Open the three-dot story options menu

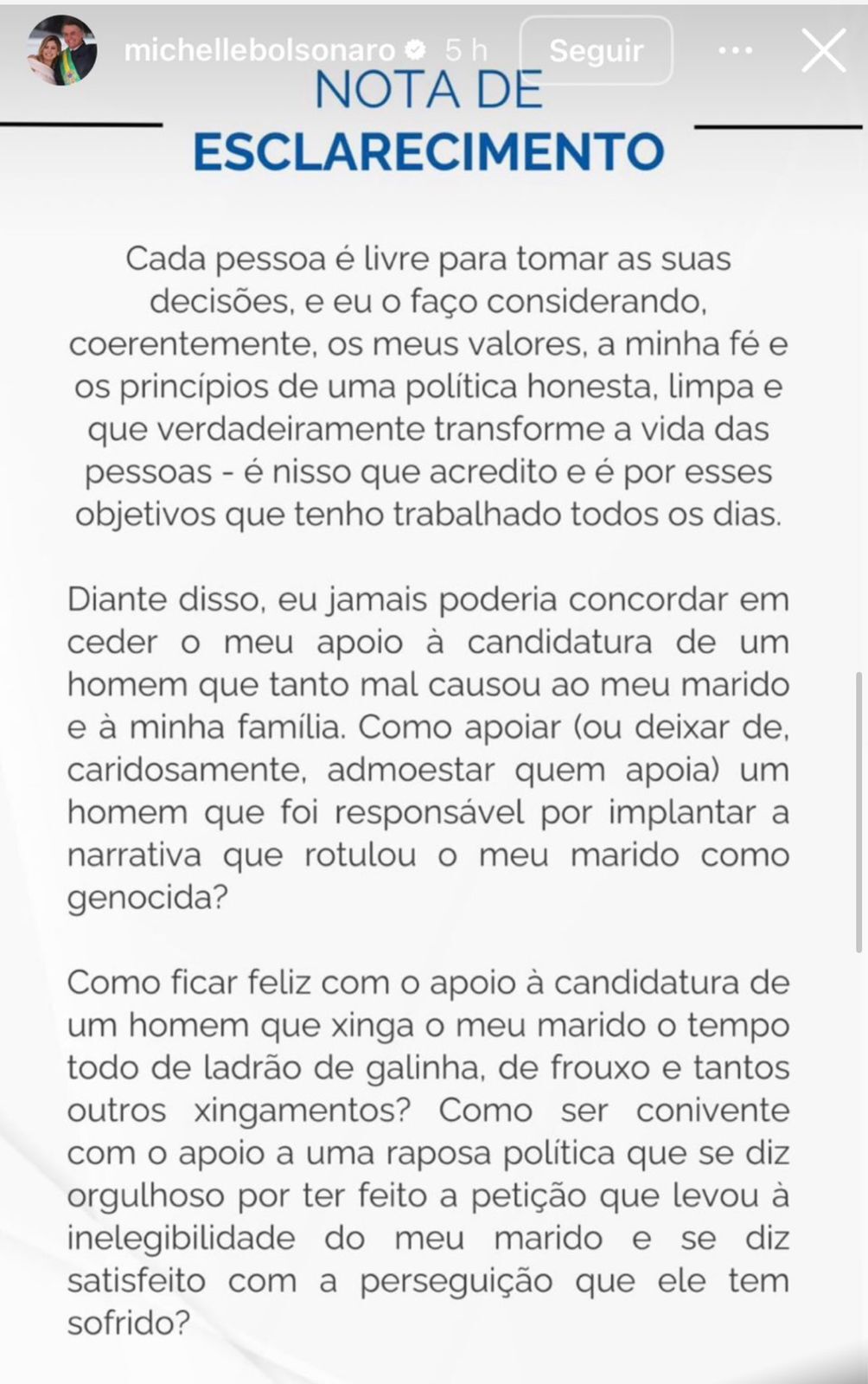click(x=736, y=50)
